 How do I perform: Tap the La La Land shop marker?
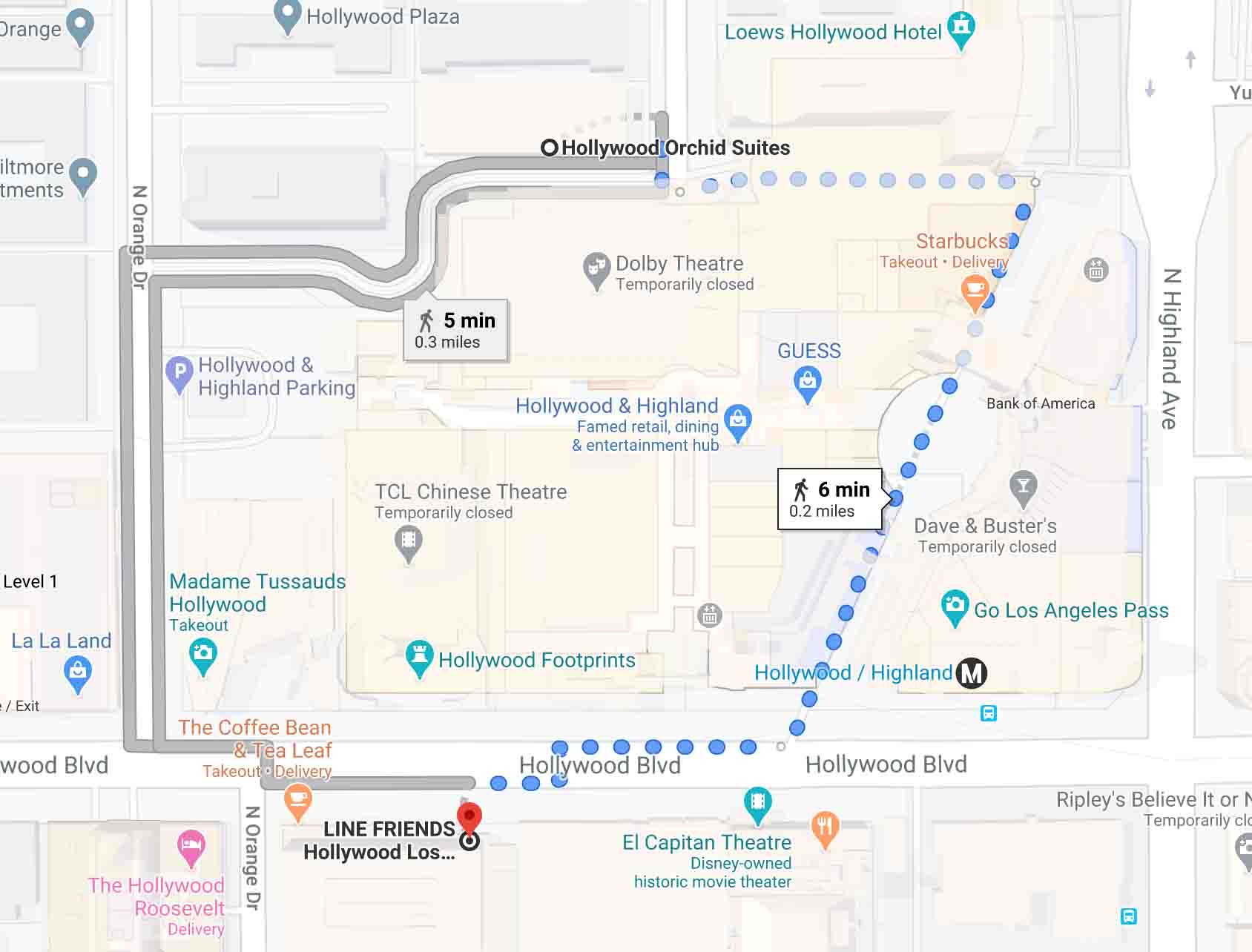[78, 673]
